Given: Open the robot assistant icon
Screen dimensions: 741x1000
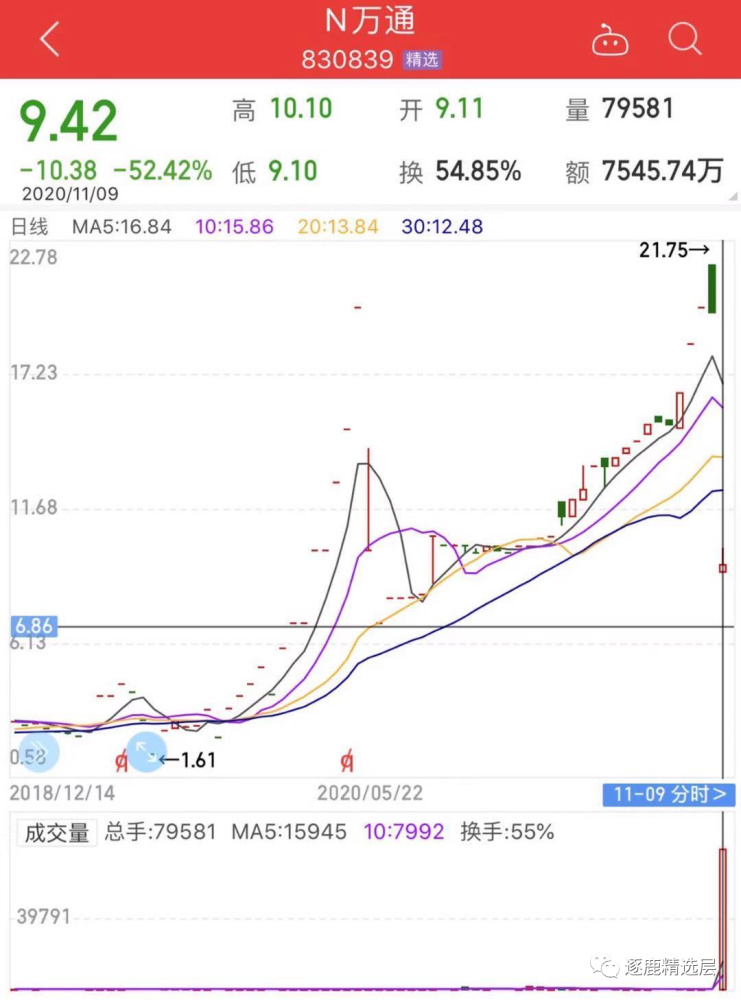Looking at the screenshot, I should (x=609, y=40).
